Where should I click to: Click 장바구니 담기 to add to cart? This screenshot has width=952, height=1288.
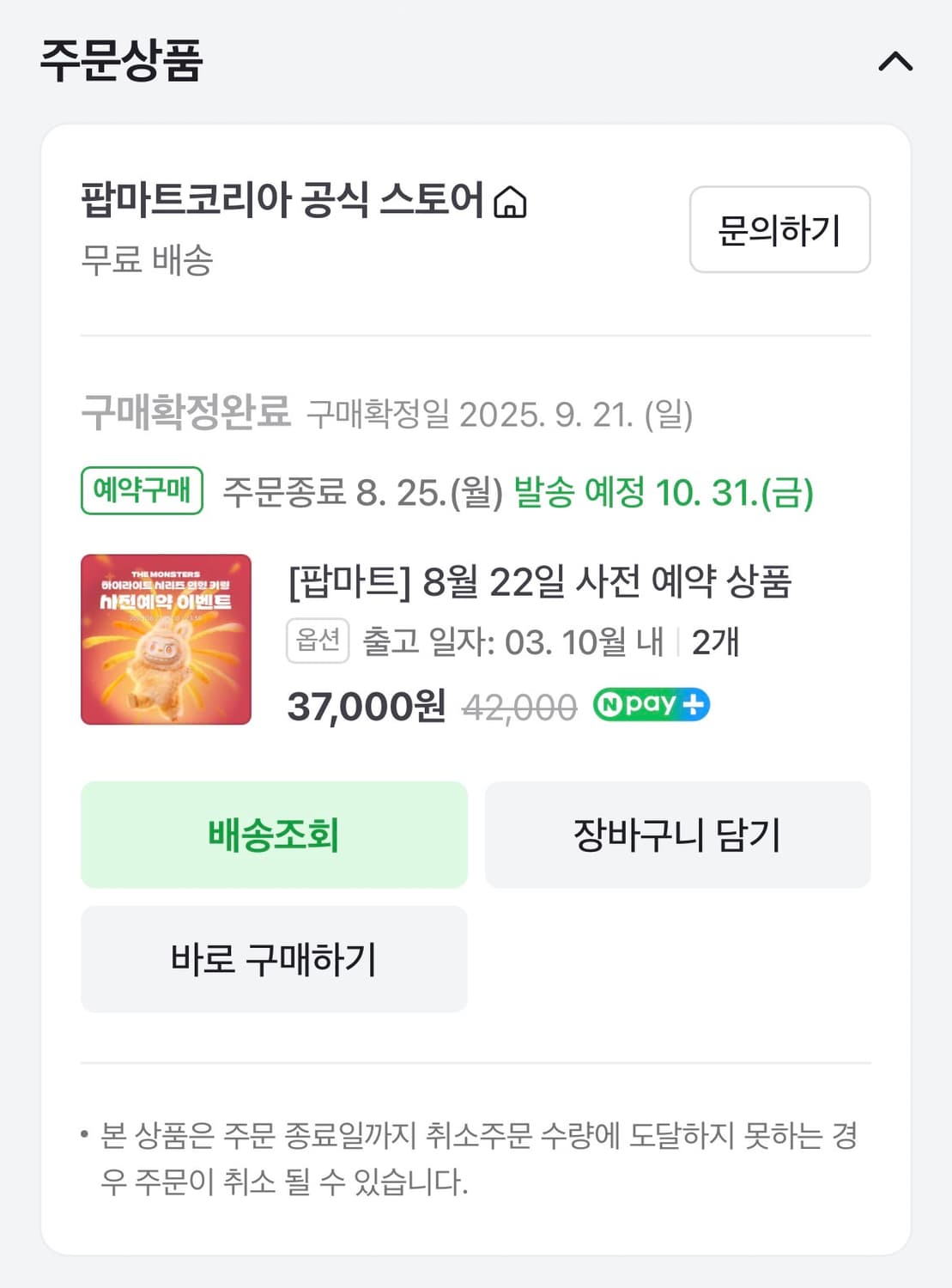(x=678, y=834)
